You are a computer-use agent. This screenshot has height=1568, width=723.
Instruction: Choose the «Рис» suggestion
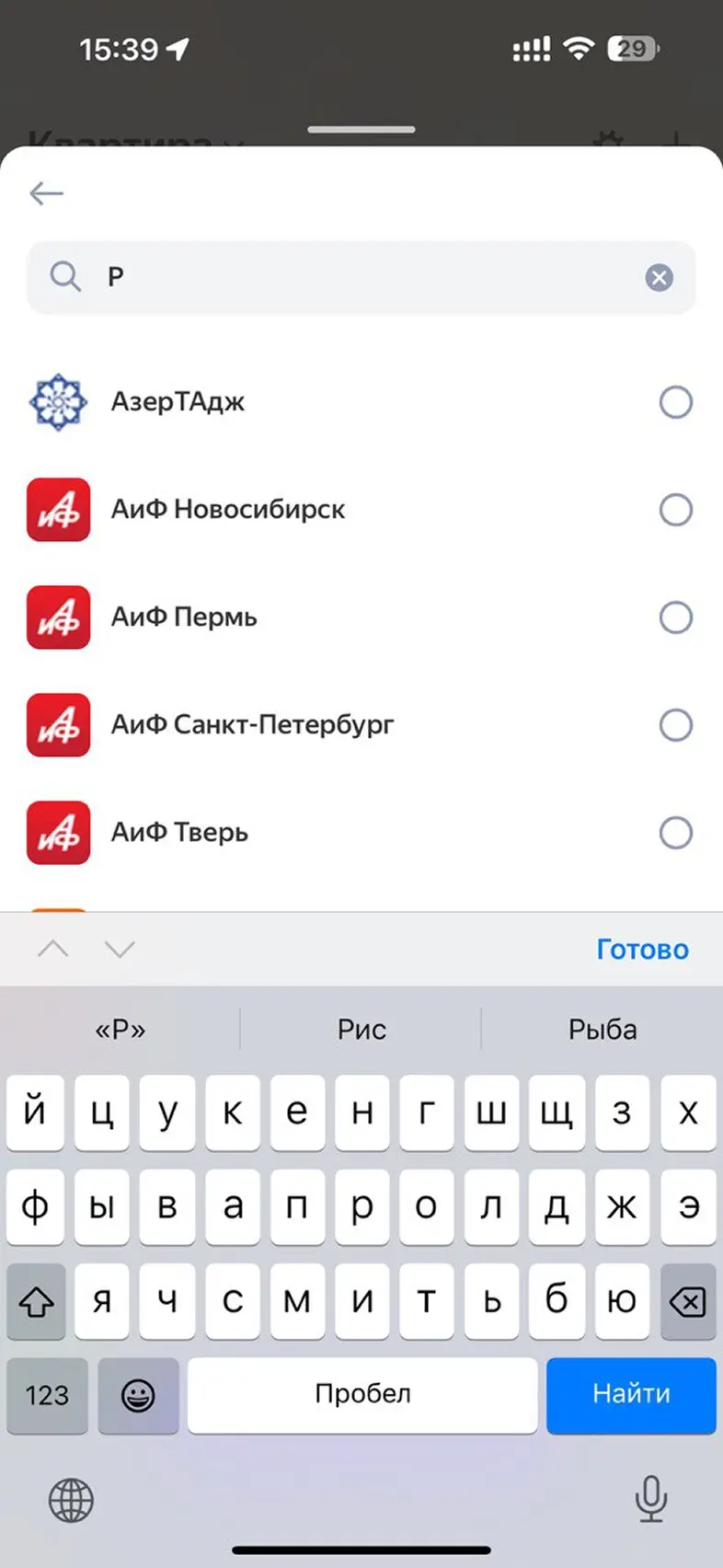coord(361,1029)
